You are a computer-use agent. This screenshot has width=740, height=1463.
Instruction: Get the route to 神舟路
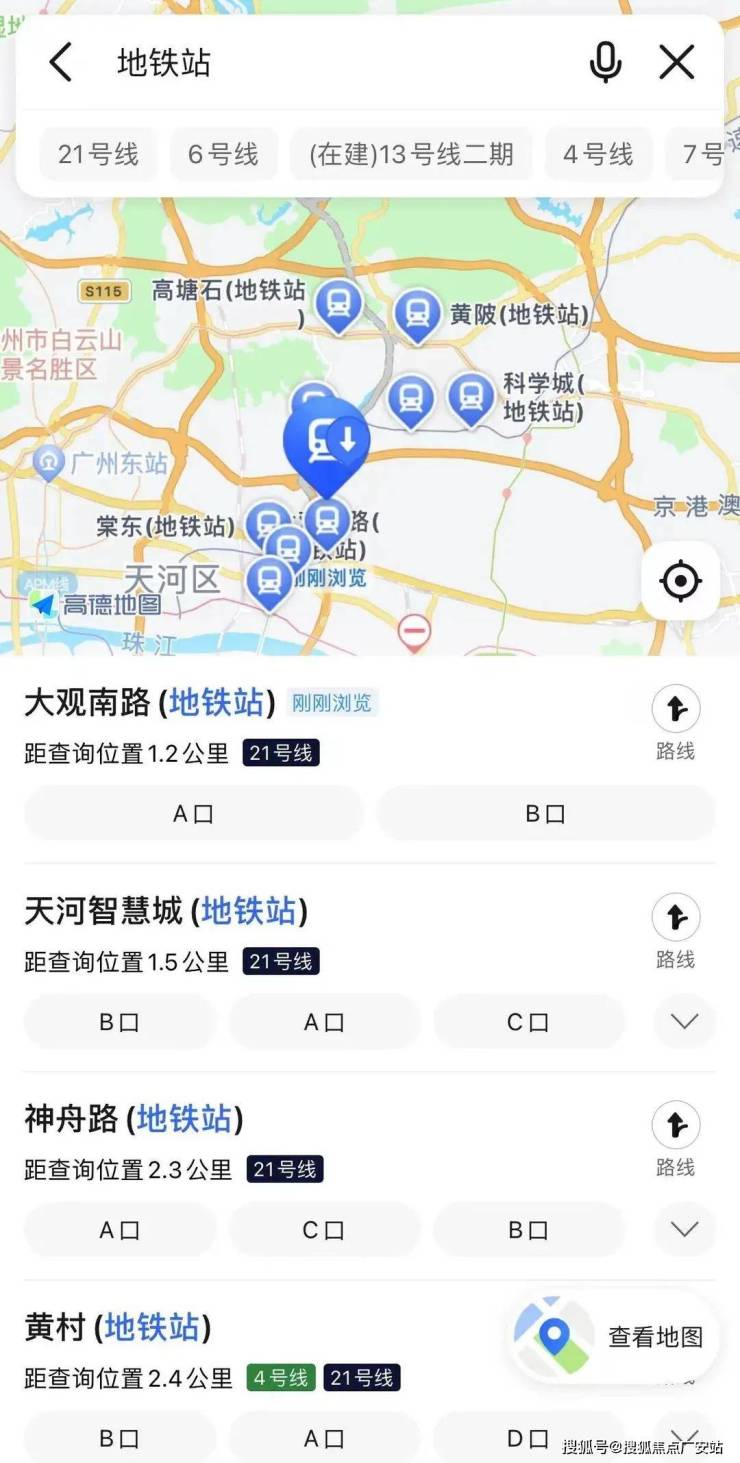tap(676, 1139)
